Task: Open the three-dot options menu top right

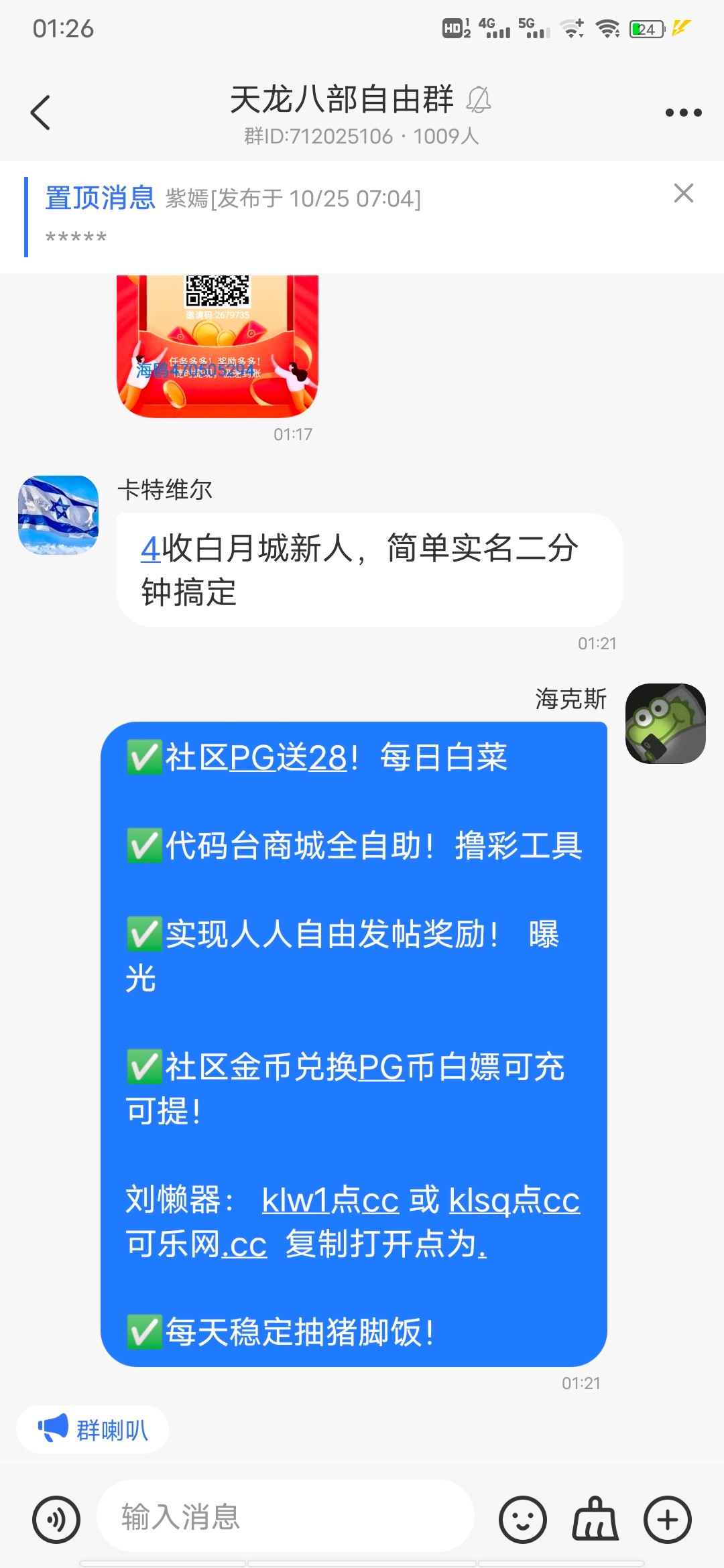Action: click(682, 113)
